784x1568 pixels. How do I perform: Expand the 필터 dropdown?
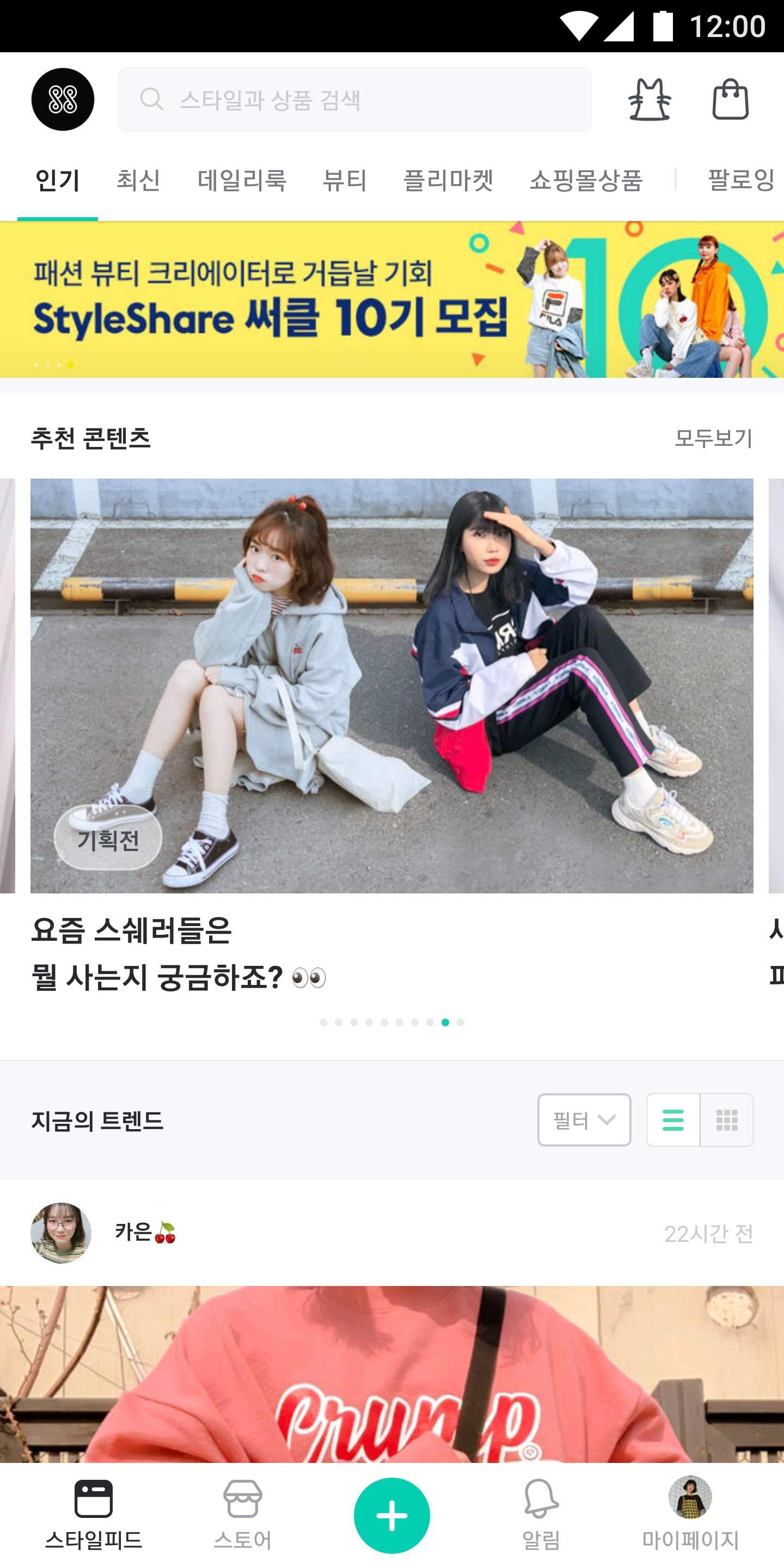click(x=584, y=1120)
